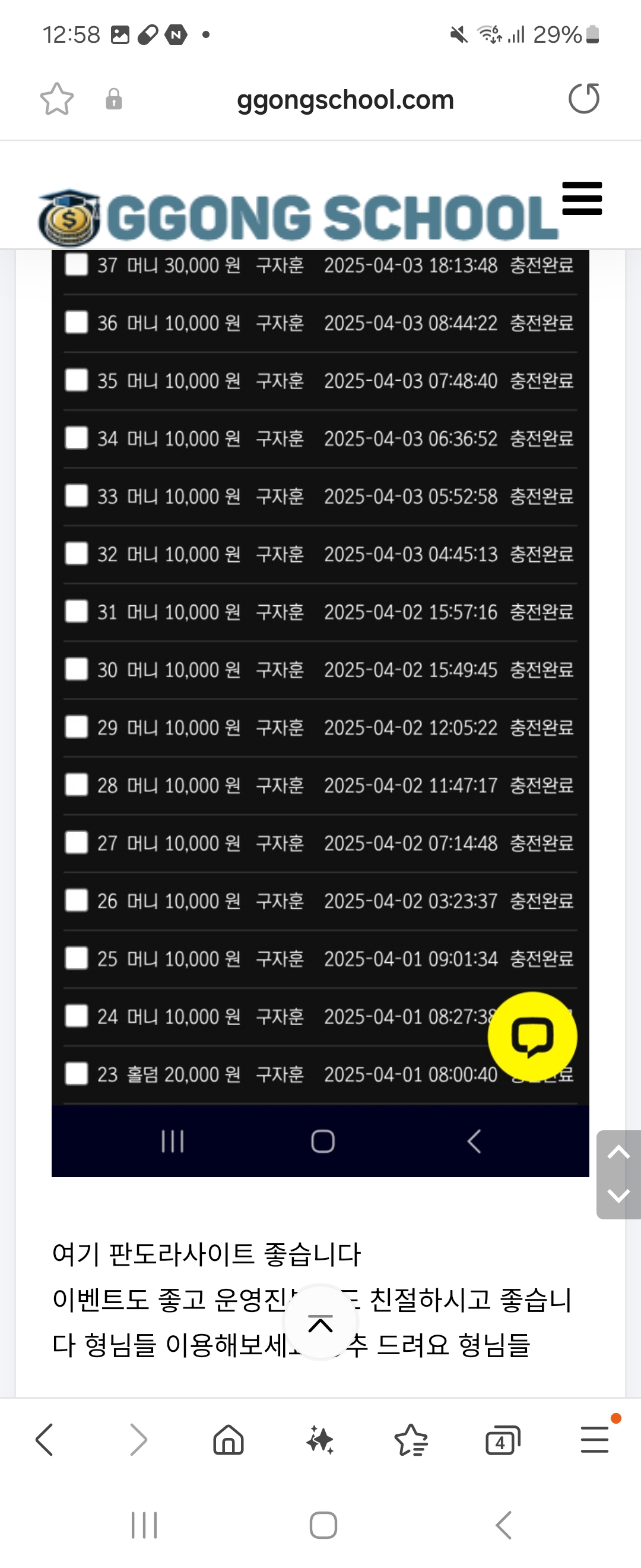641x1568 pixels.
Task: Reload the current page
Action: [584, 99]
